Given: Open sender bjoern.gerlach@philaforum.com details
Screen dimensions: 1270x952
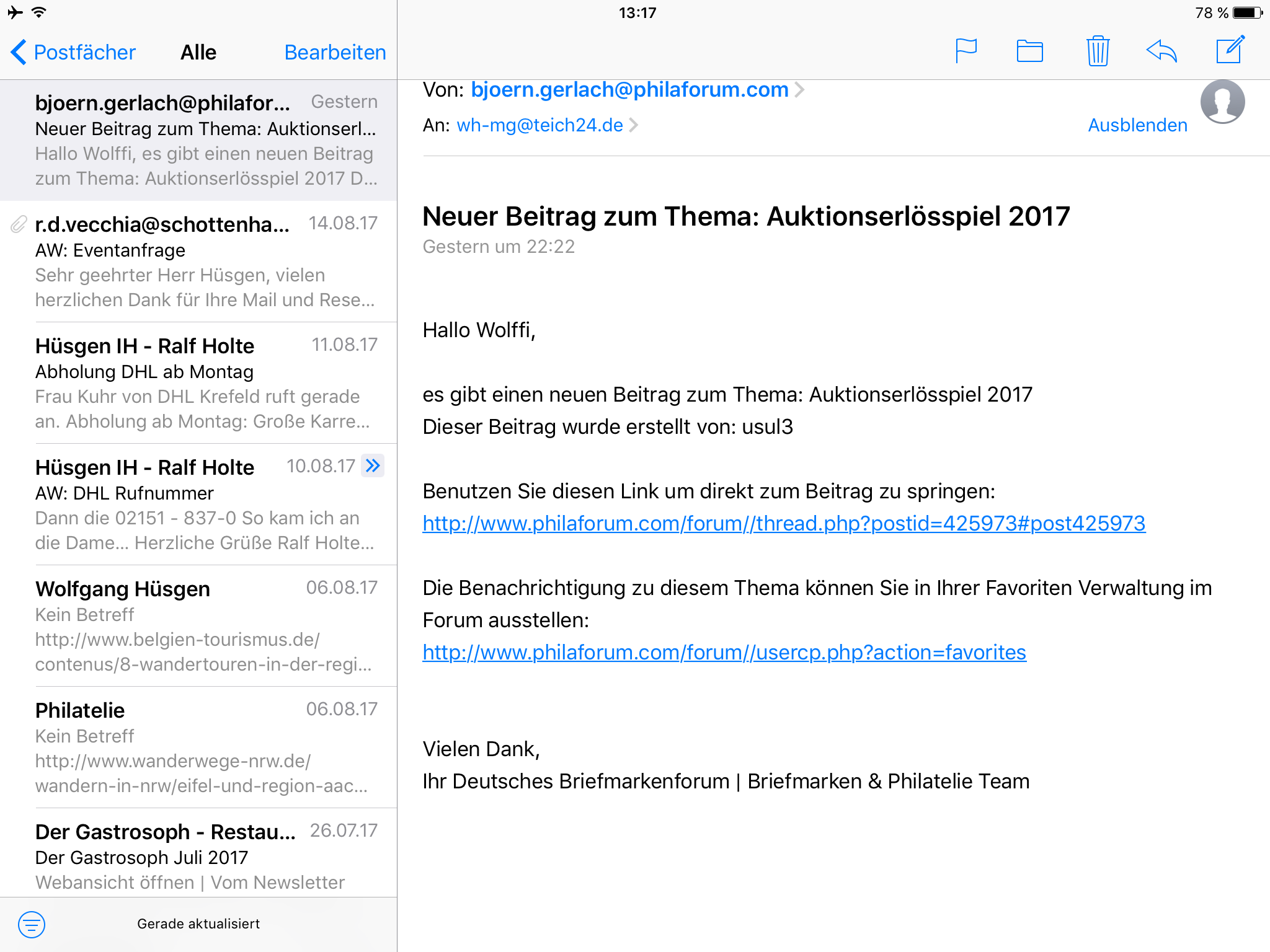Looking at the screenshot, I should [x=629, y=90].
